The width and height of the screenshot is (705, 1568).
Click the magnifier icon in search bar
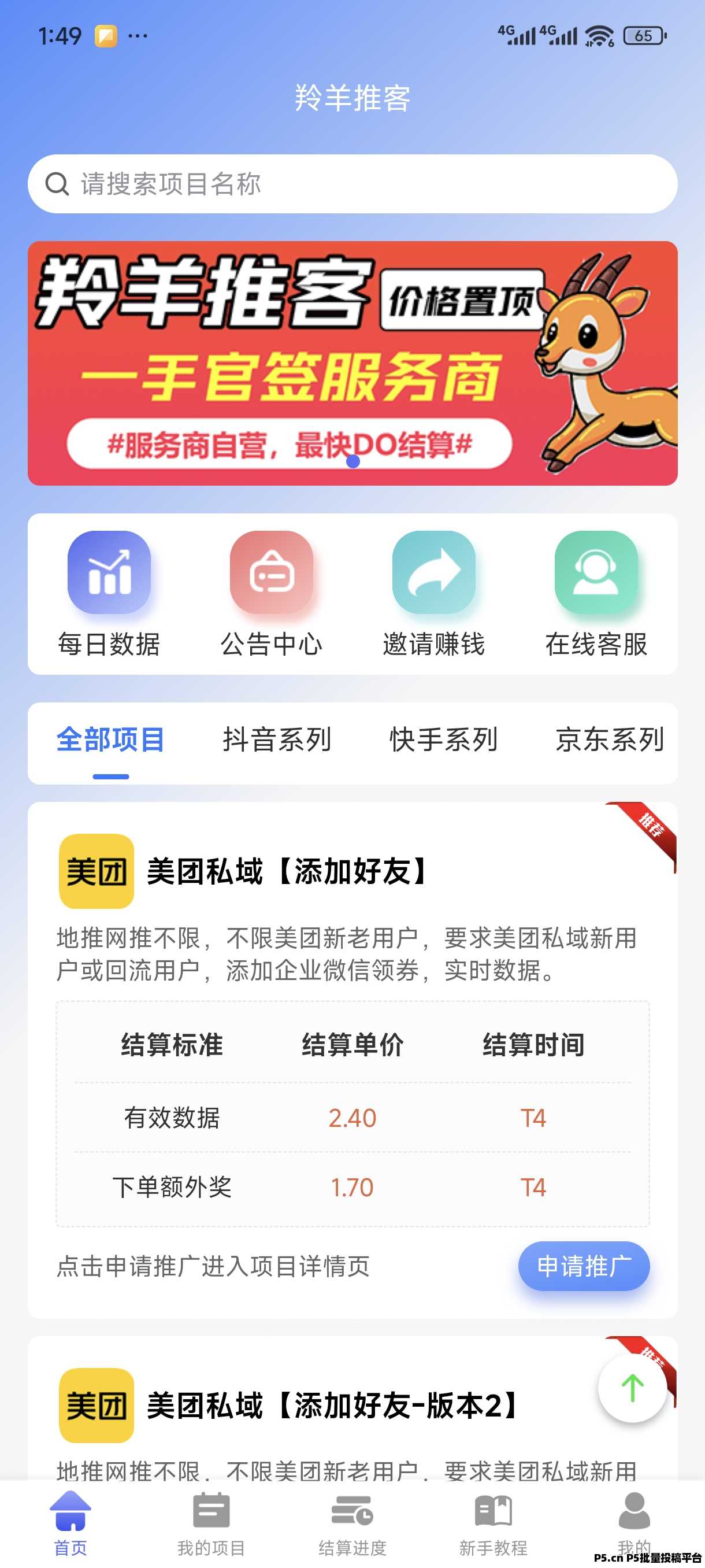[57, 185]
